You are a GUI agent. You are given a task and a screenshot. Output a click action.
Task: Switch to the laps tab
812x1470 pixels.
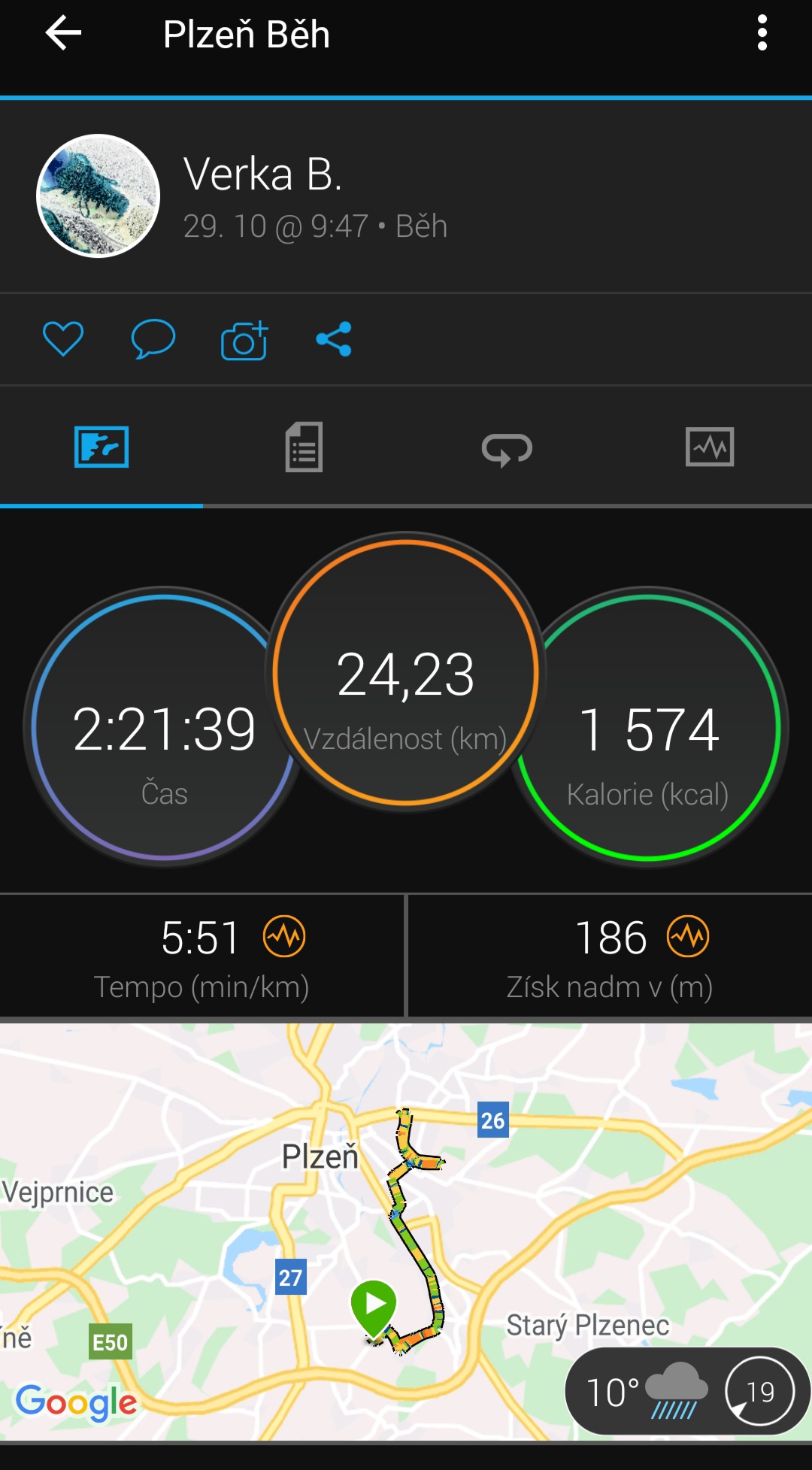[x=507, y=449]
